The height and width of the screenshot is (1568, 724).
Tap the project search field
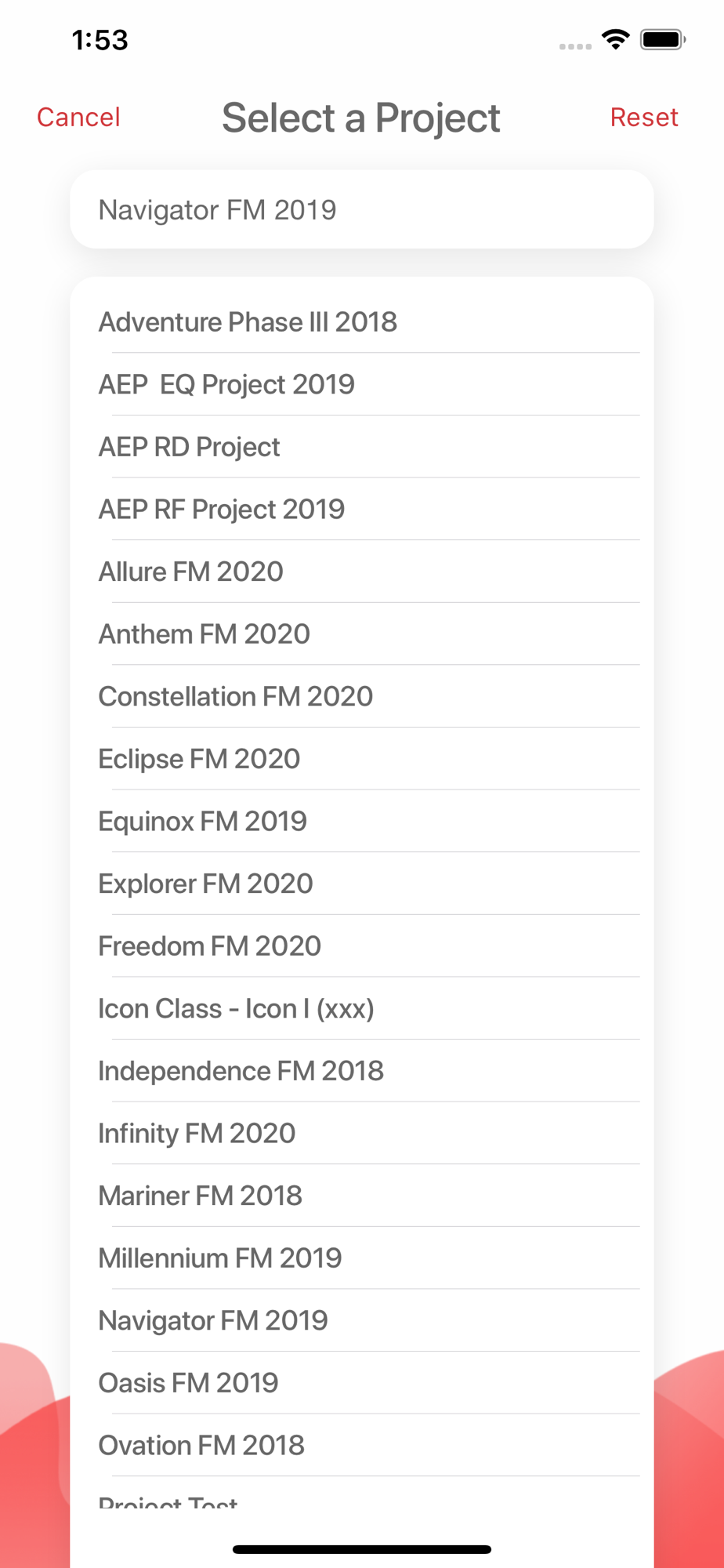coord(362,209)
